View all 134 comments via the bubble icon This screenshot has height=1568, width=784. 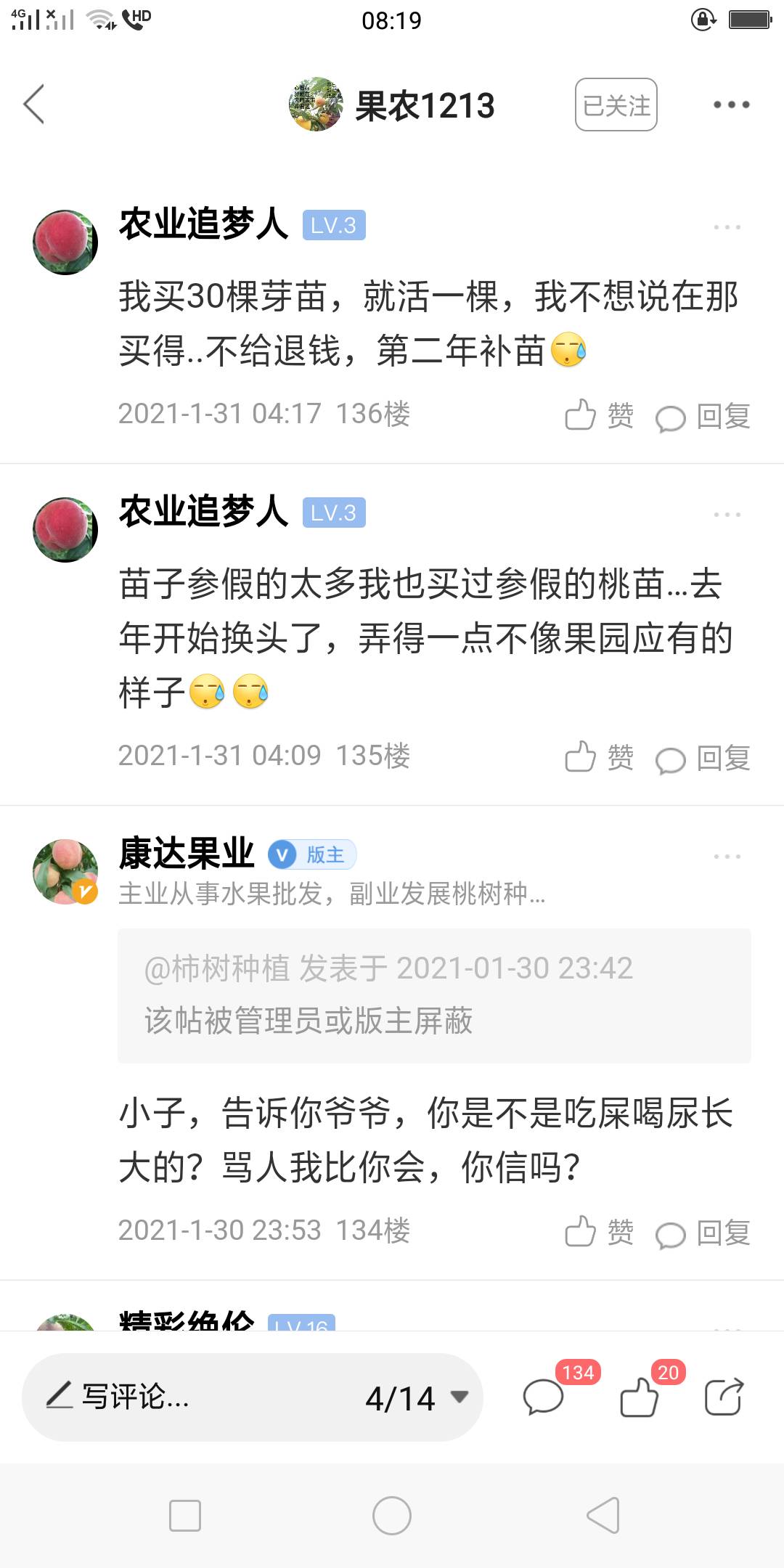[544, 1397]
